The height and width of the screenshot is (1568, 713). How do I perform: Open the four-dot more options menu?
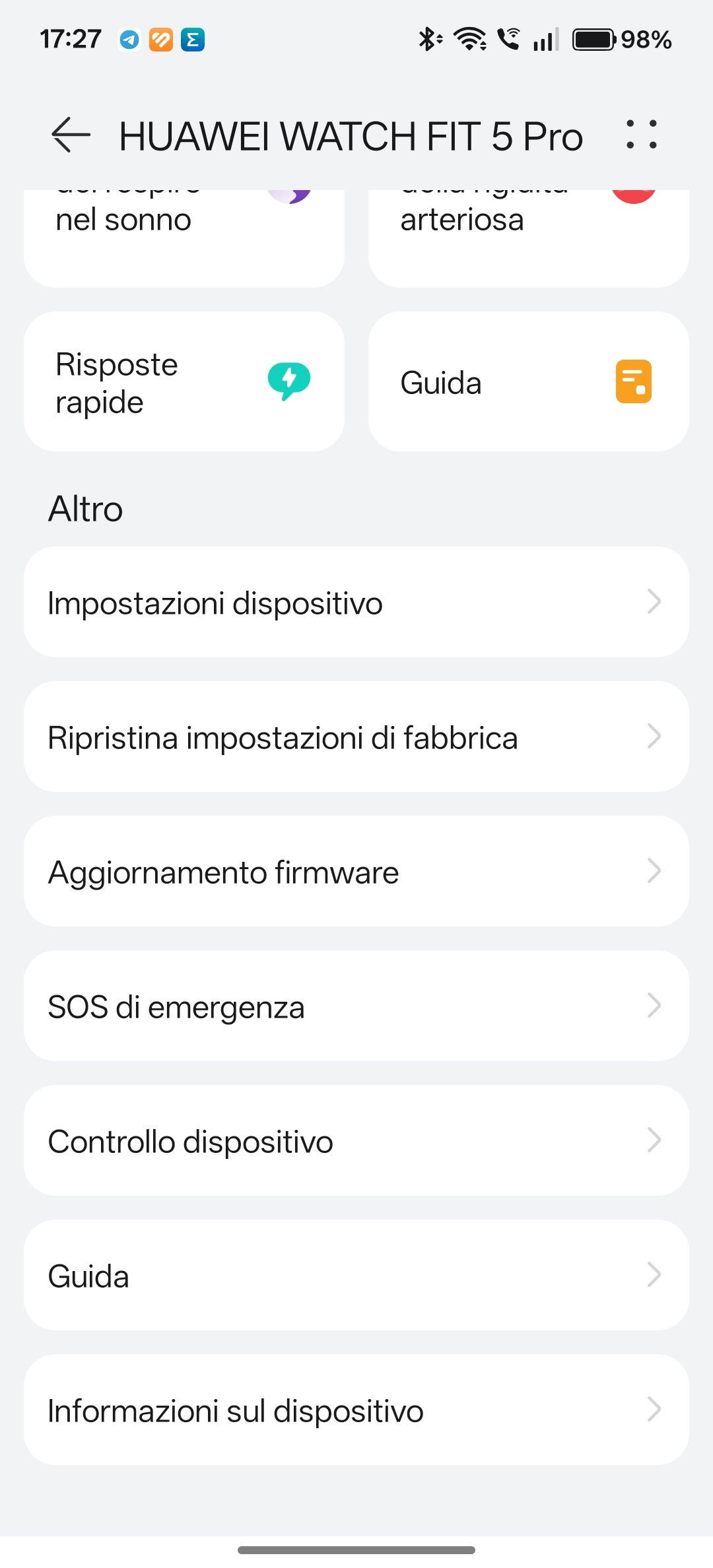click(x=641, y=135)
